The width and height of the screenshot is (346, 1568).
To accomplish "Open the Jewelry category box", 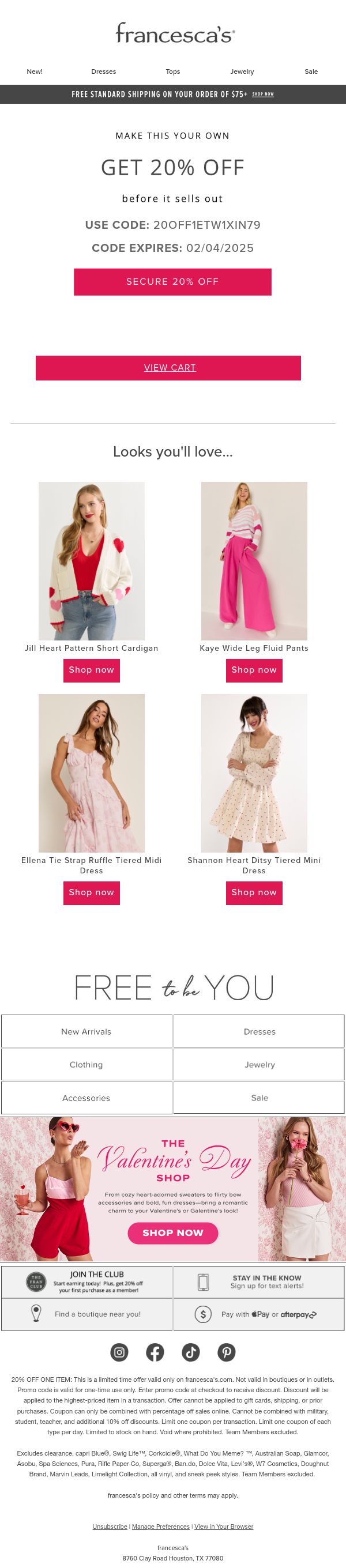I will [x=259, y=1065].
